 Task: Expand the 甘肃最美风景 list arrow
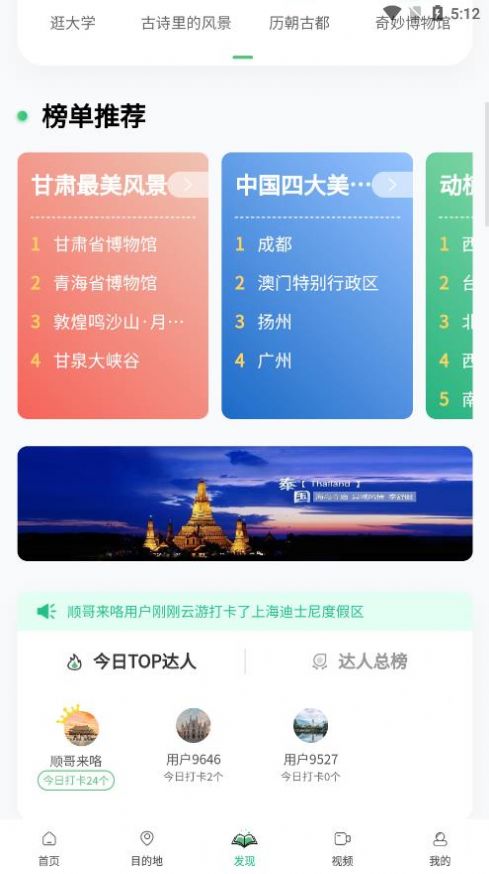188,184
